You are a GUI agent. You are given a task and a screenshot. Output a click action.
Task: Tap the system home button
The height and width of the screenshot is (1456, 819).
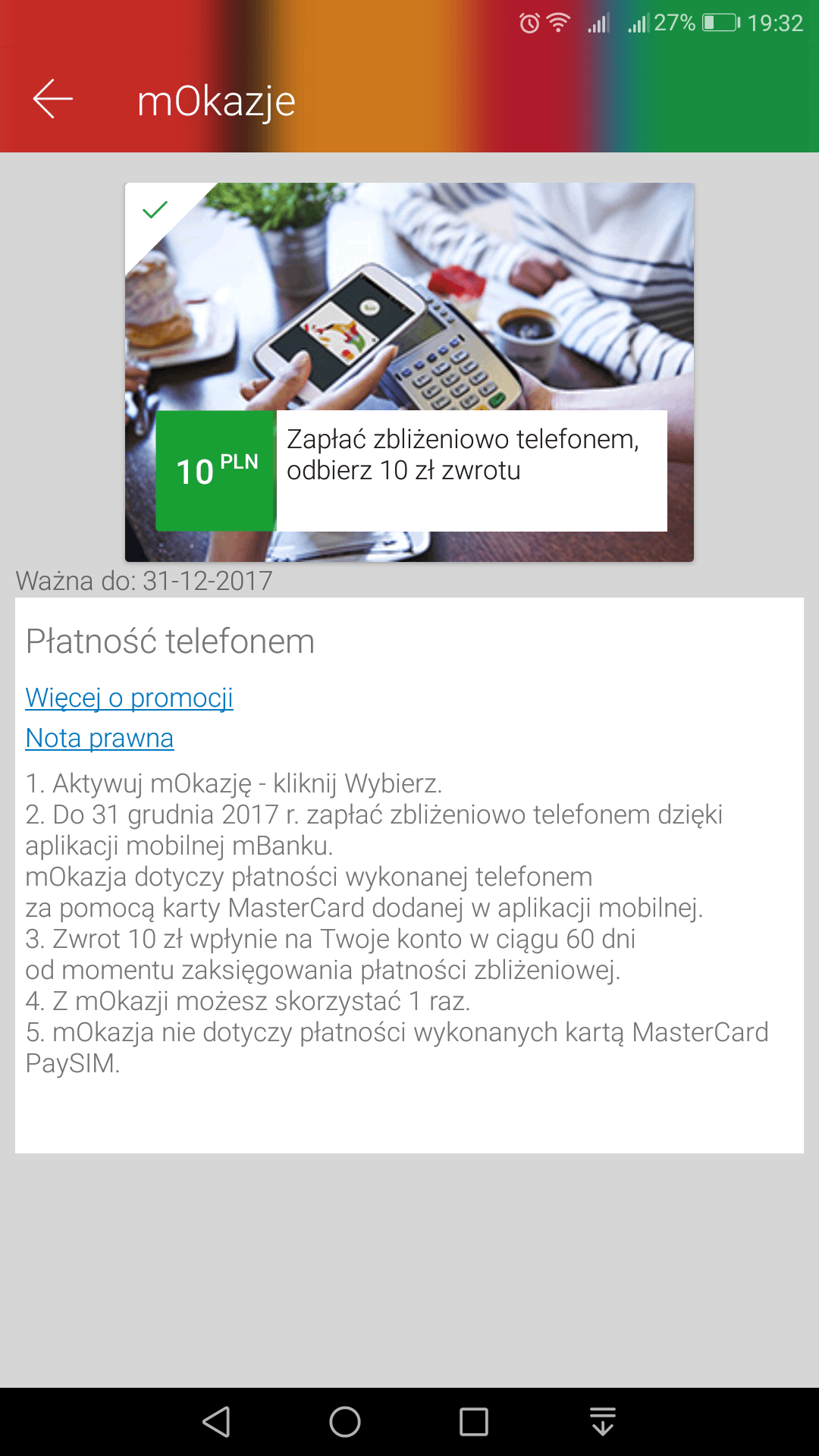(x=345, y=1422)
